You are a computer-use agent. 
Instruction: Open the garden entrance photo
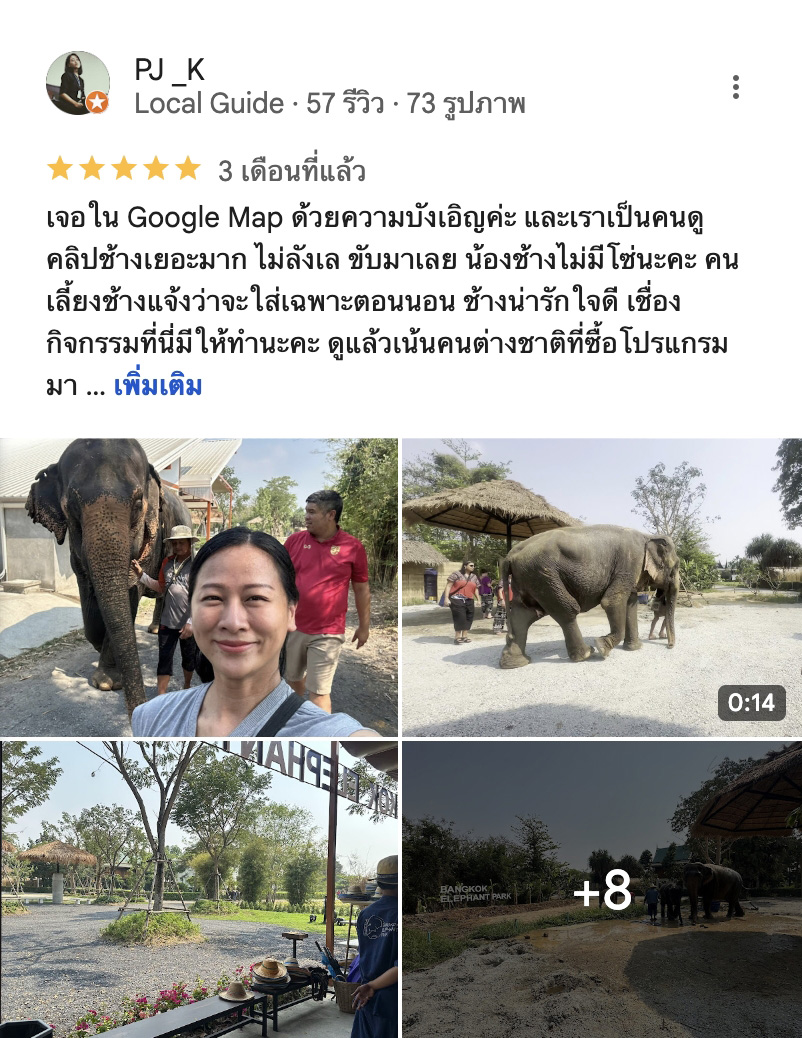(x=199, y=889)
